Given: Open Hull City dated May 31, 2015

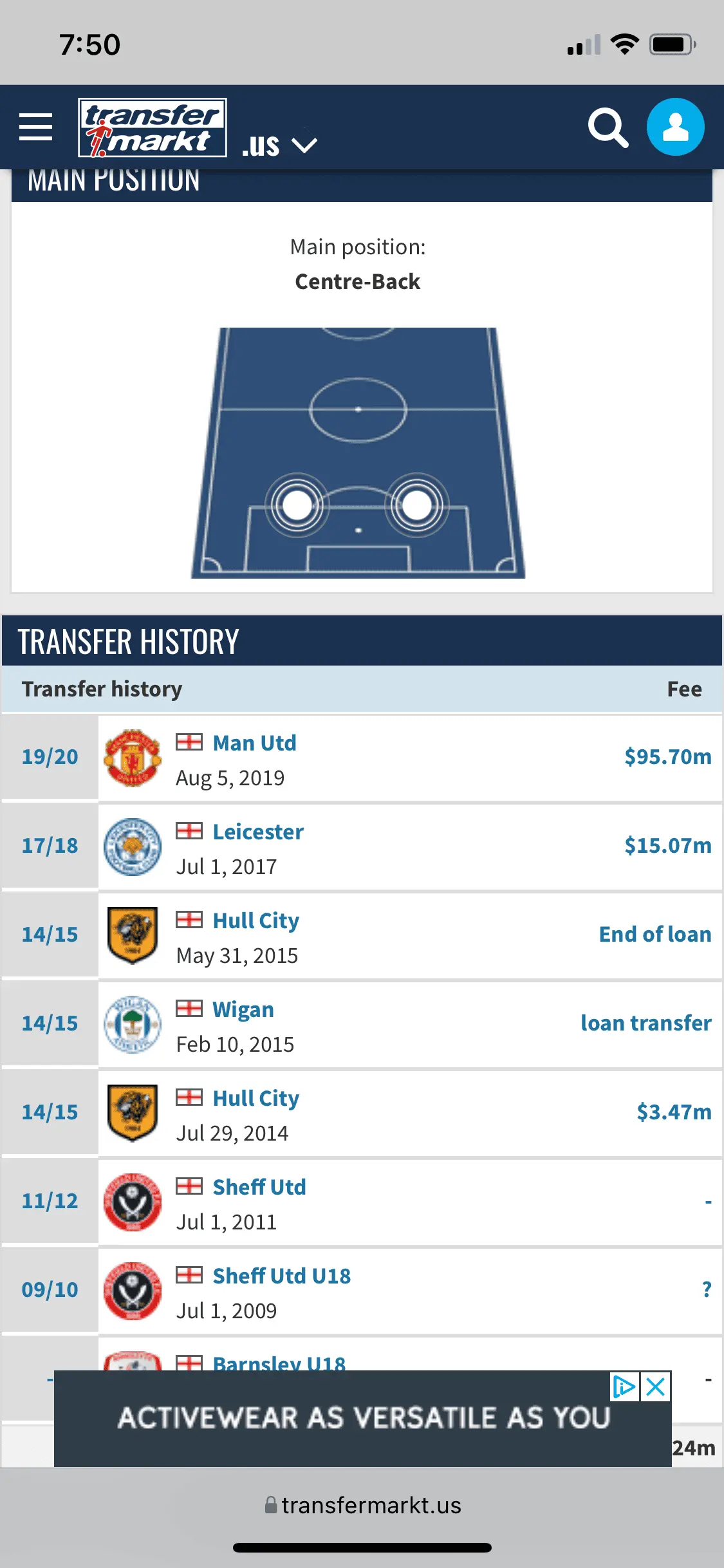Looking at the screenshot, I should pyautogui.click(x=255, y=920).
